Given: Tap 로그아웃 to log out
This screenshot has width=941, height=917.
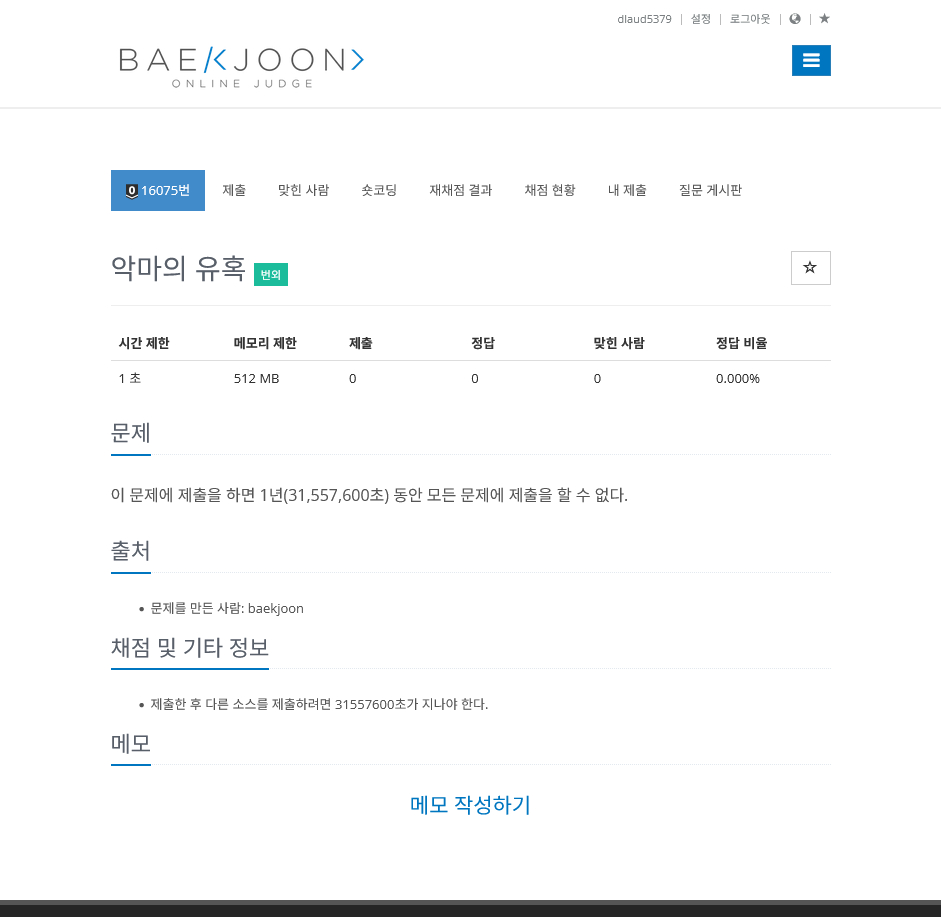Looking at the screenshot, I should point(750,19).
